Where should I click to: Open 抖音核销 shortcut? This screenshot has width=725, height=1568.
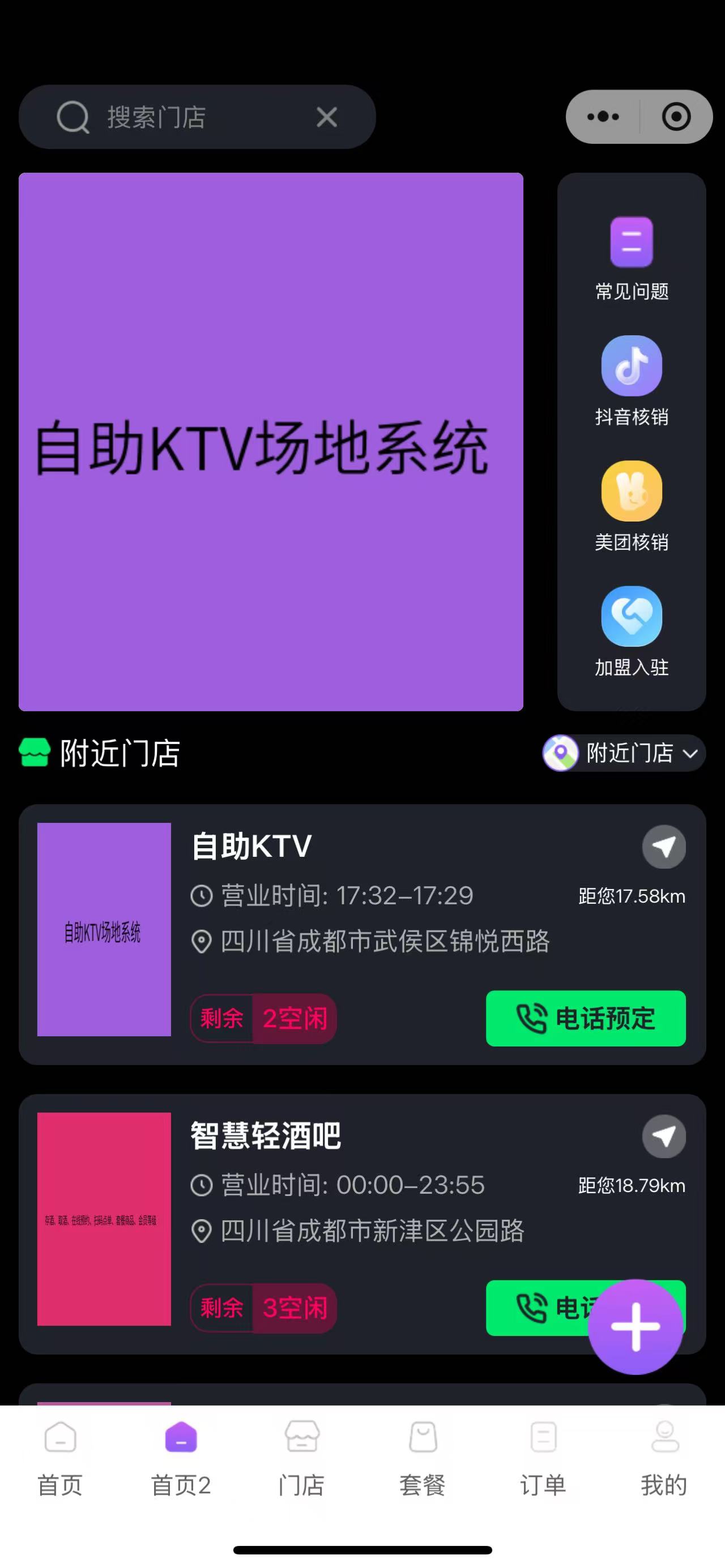(x=631, y=381)
